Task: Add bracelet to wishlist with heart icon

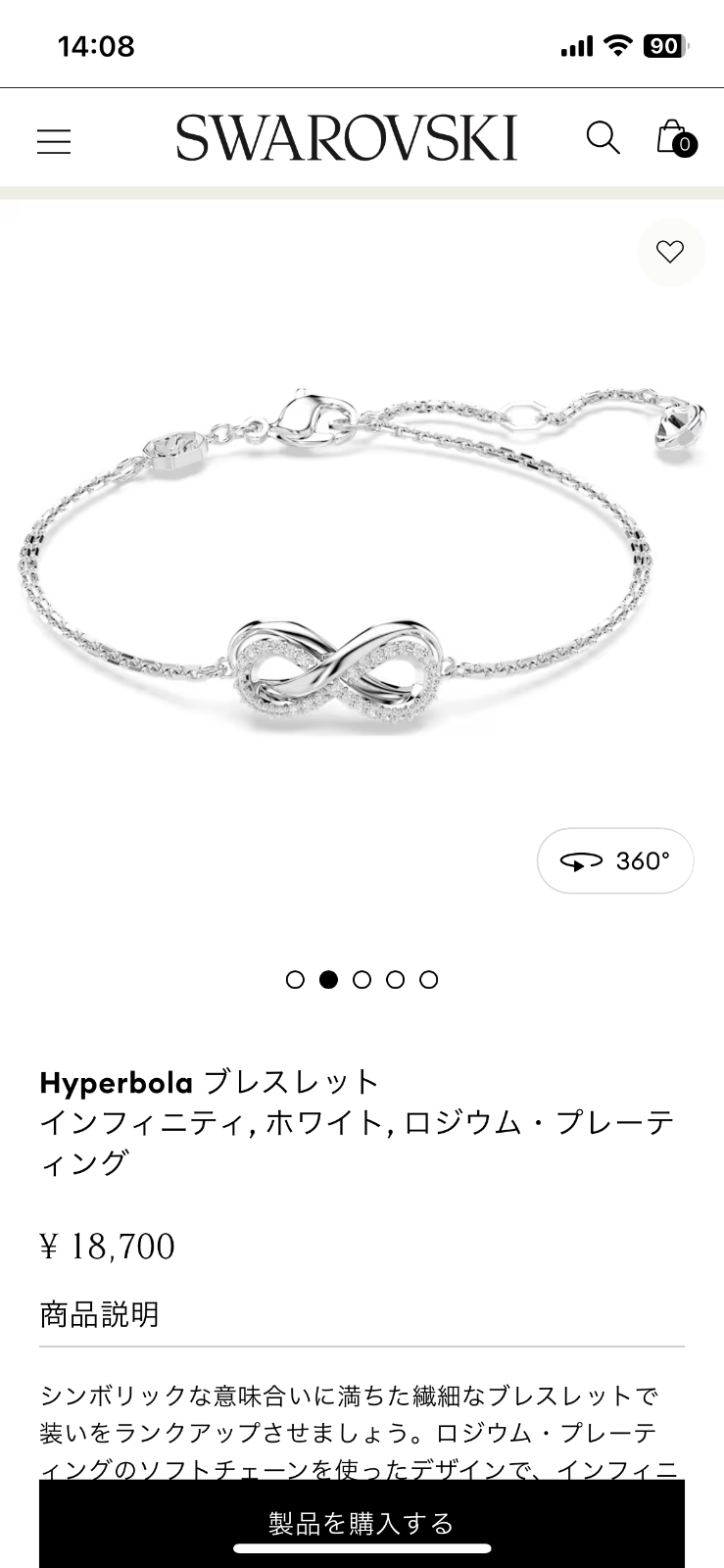Action: click(x=670, y=253)
